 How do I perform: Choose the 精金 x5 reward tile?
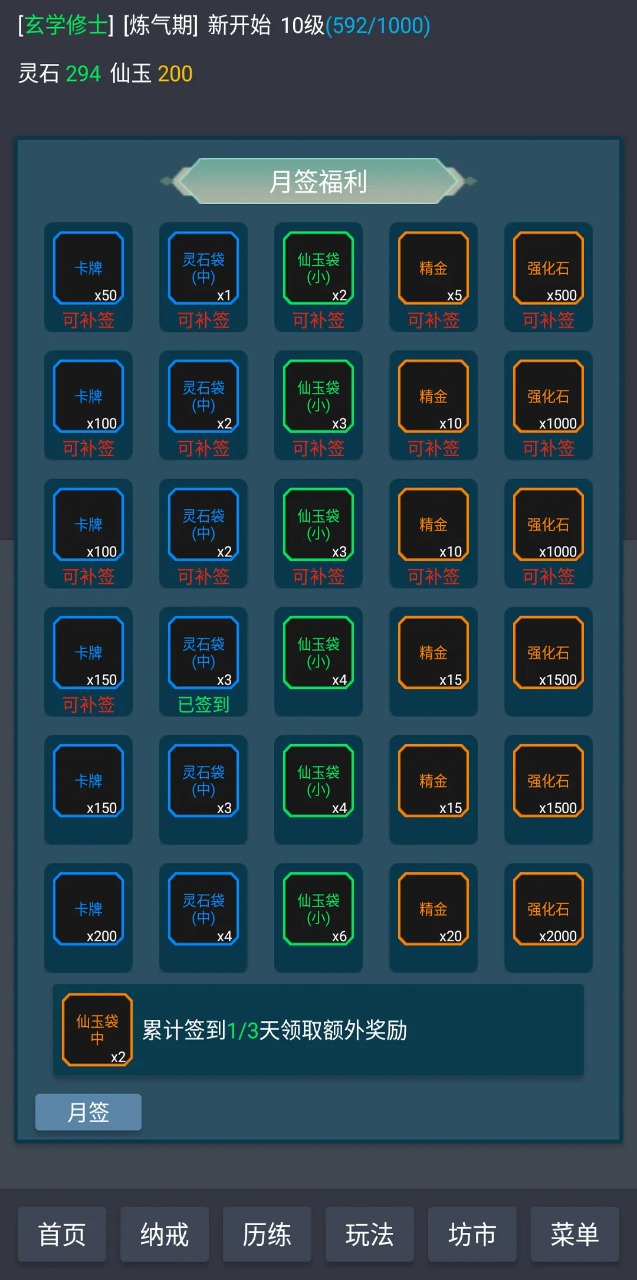click(x=433, y=268)
